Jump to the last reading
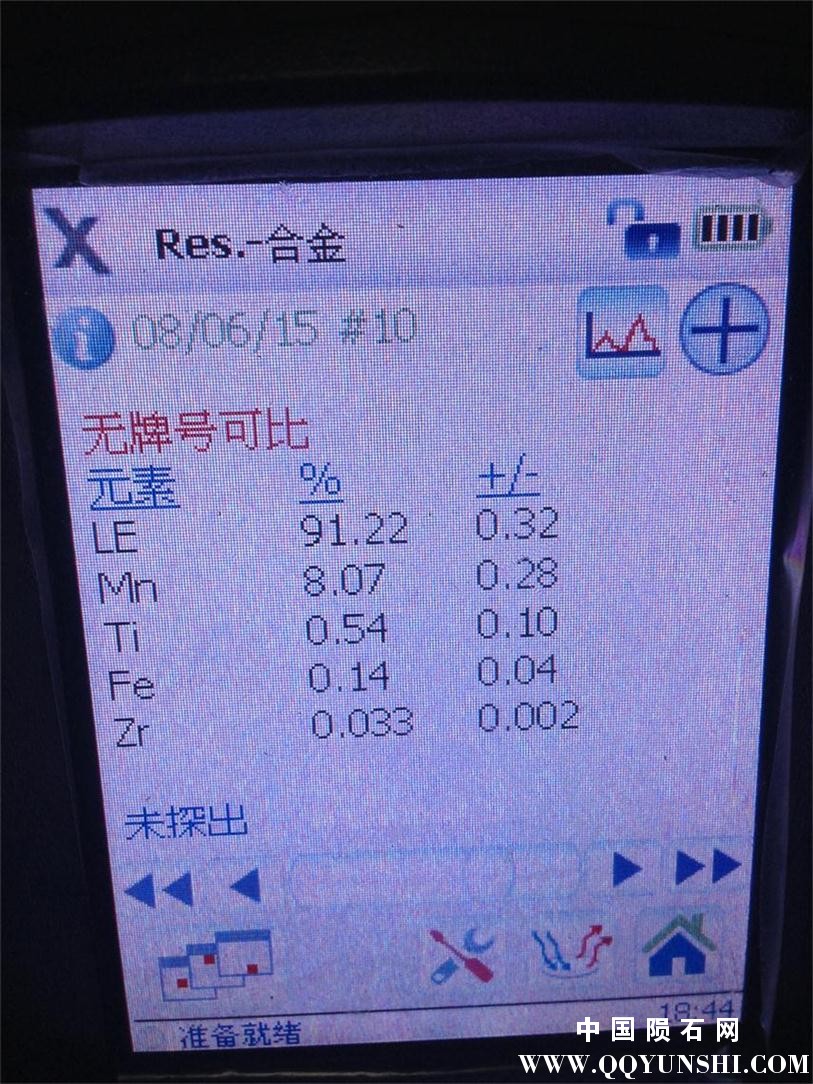The height and width of the screenshot is (1084, 813). tap(707, 867)
